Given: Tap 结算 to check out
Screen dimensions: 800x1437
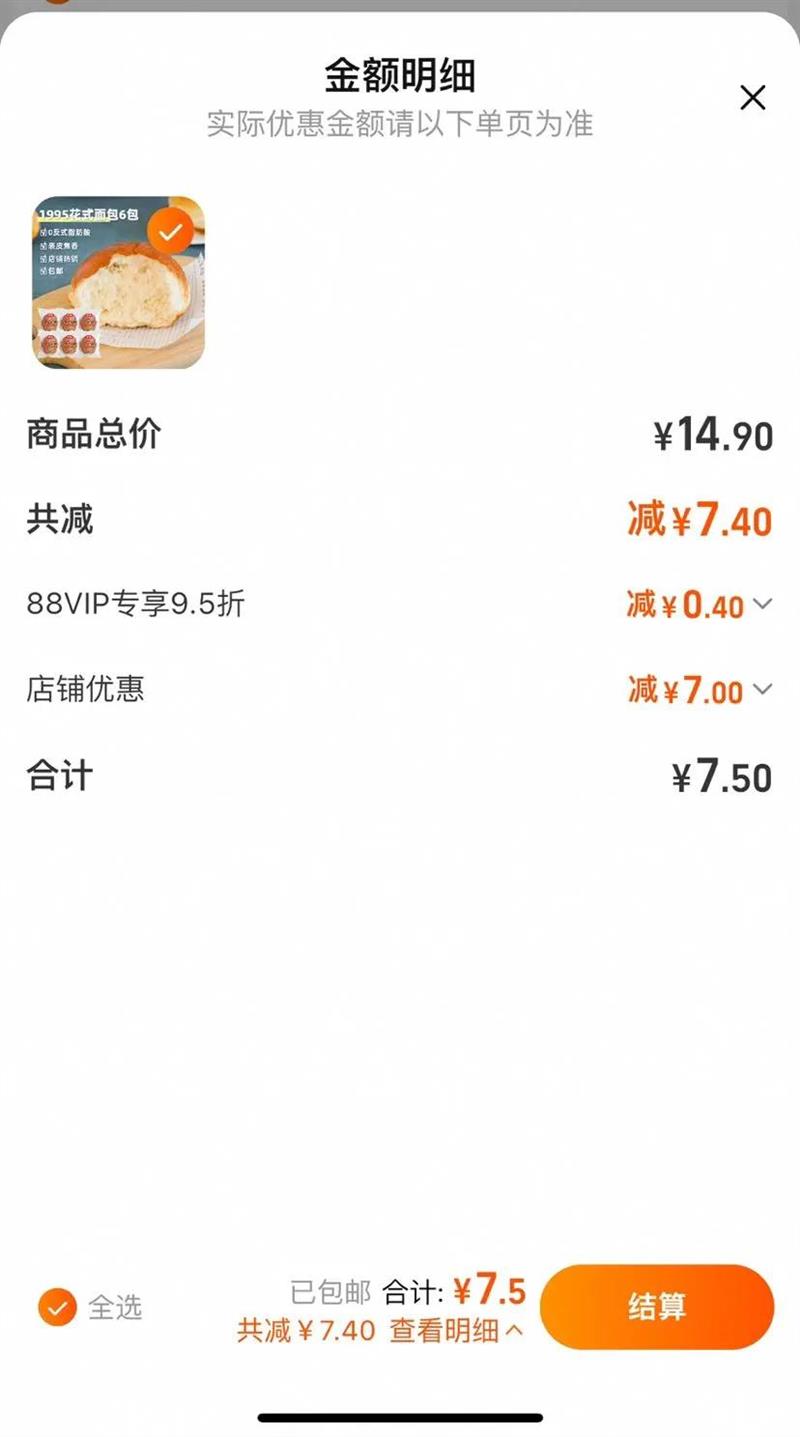Looking at the screenshot, I should (x=657, y=1306).
